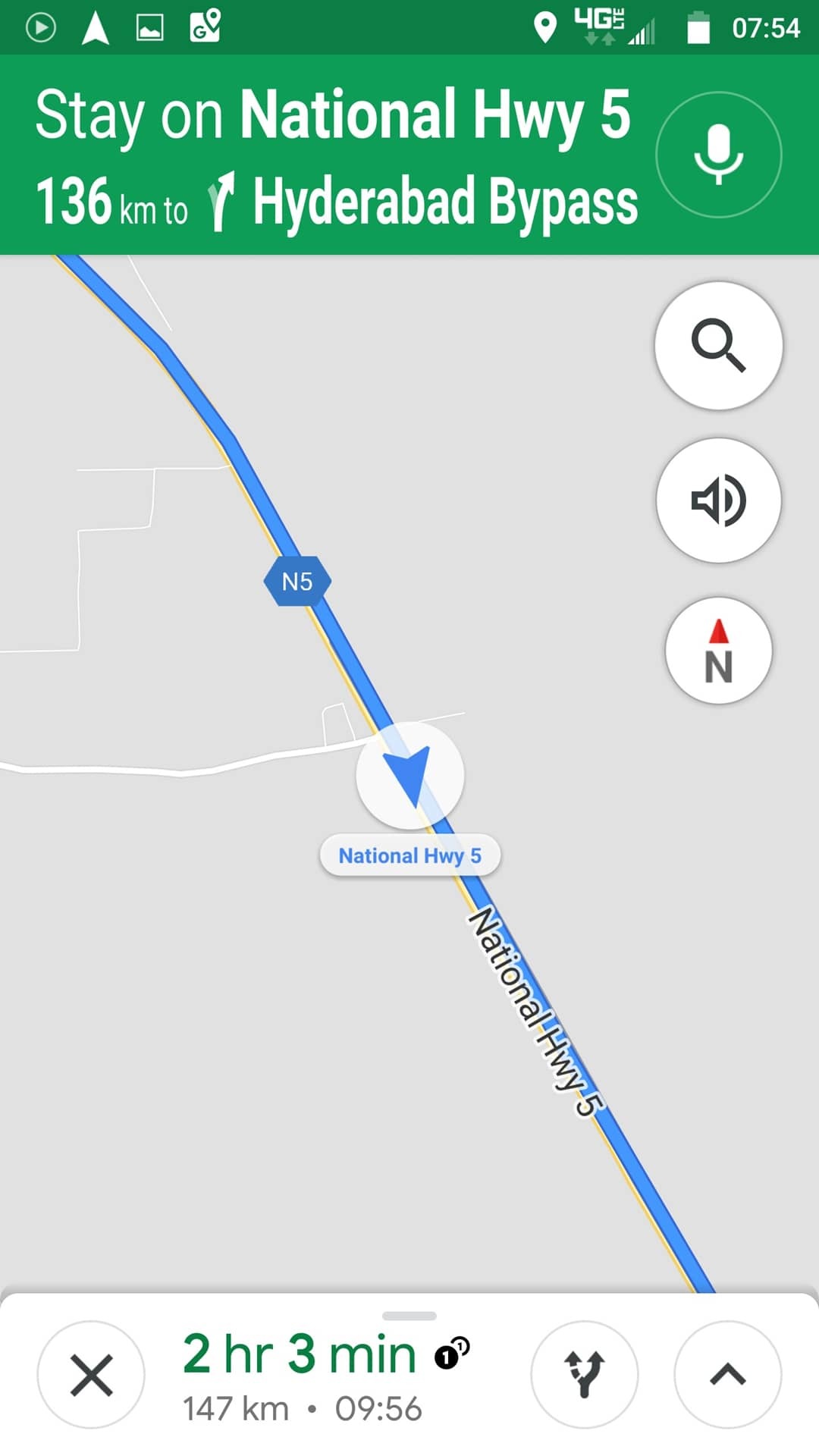
Task: Close navigation with the X button
Action: click(91, 1375)
